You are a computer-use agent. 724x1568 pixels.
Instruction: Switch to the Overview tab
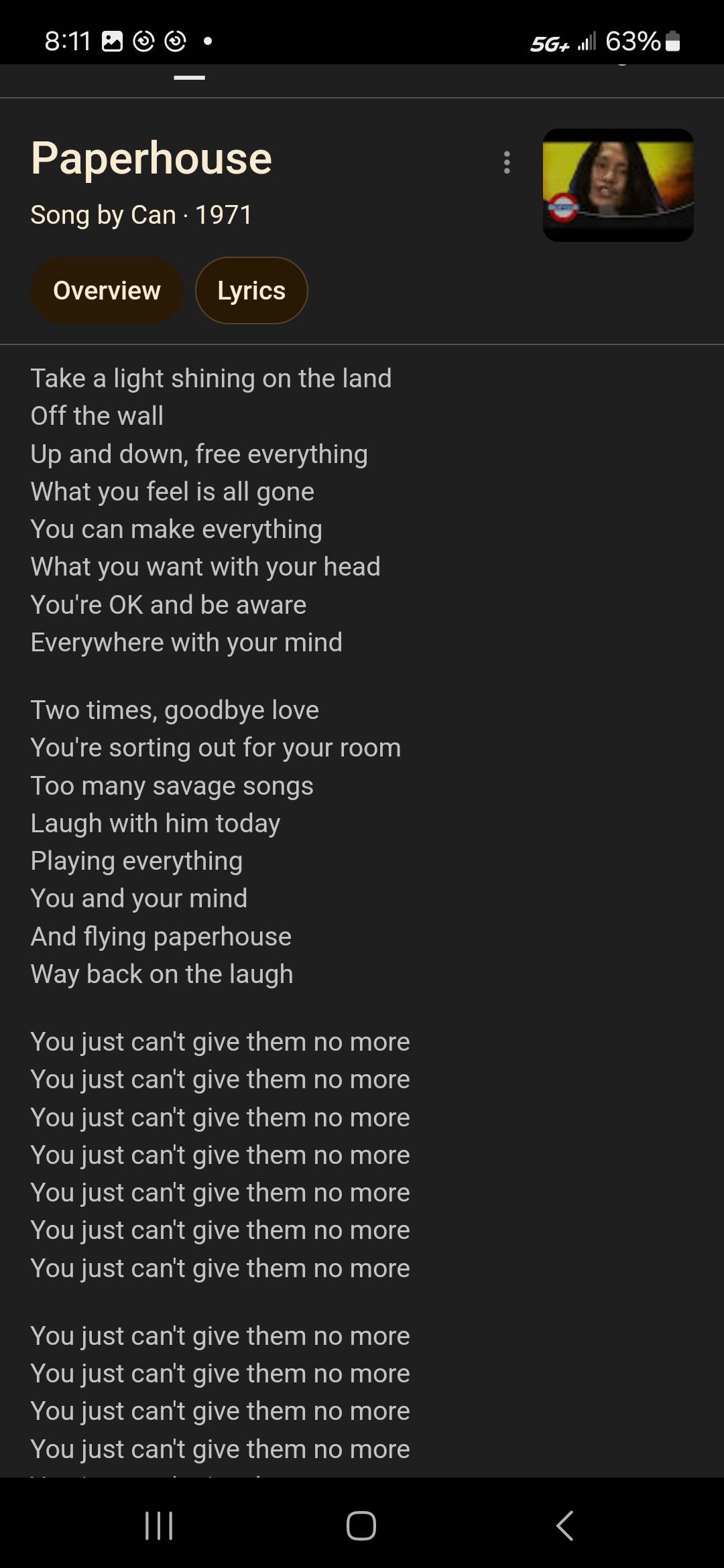coord(107,291)
